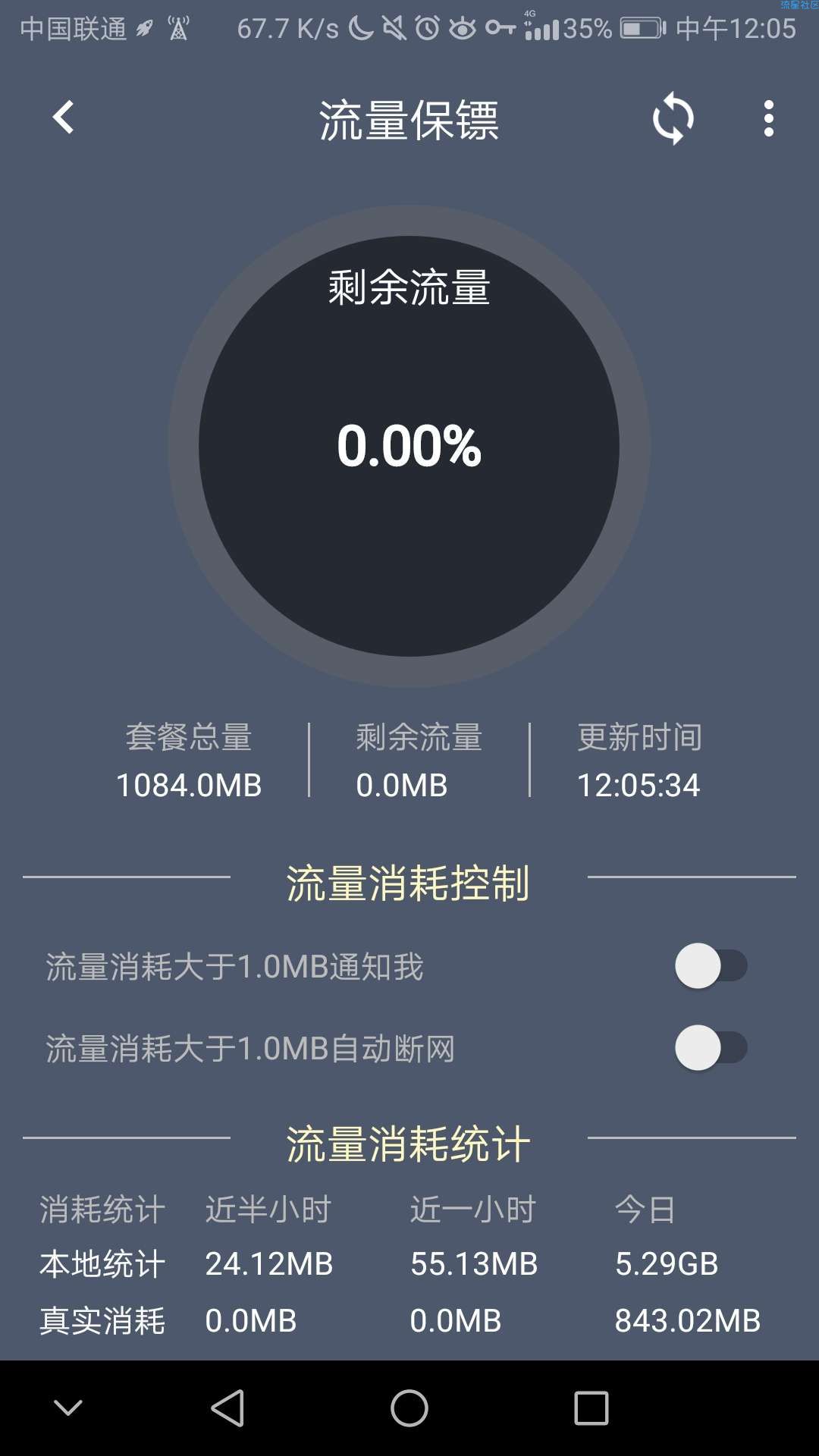Go back from 流量保镖 screen

[x=64, y=118]
